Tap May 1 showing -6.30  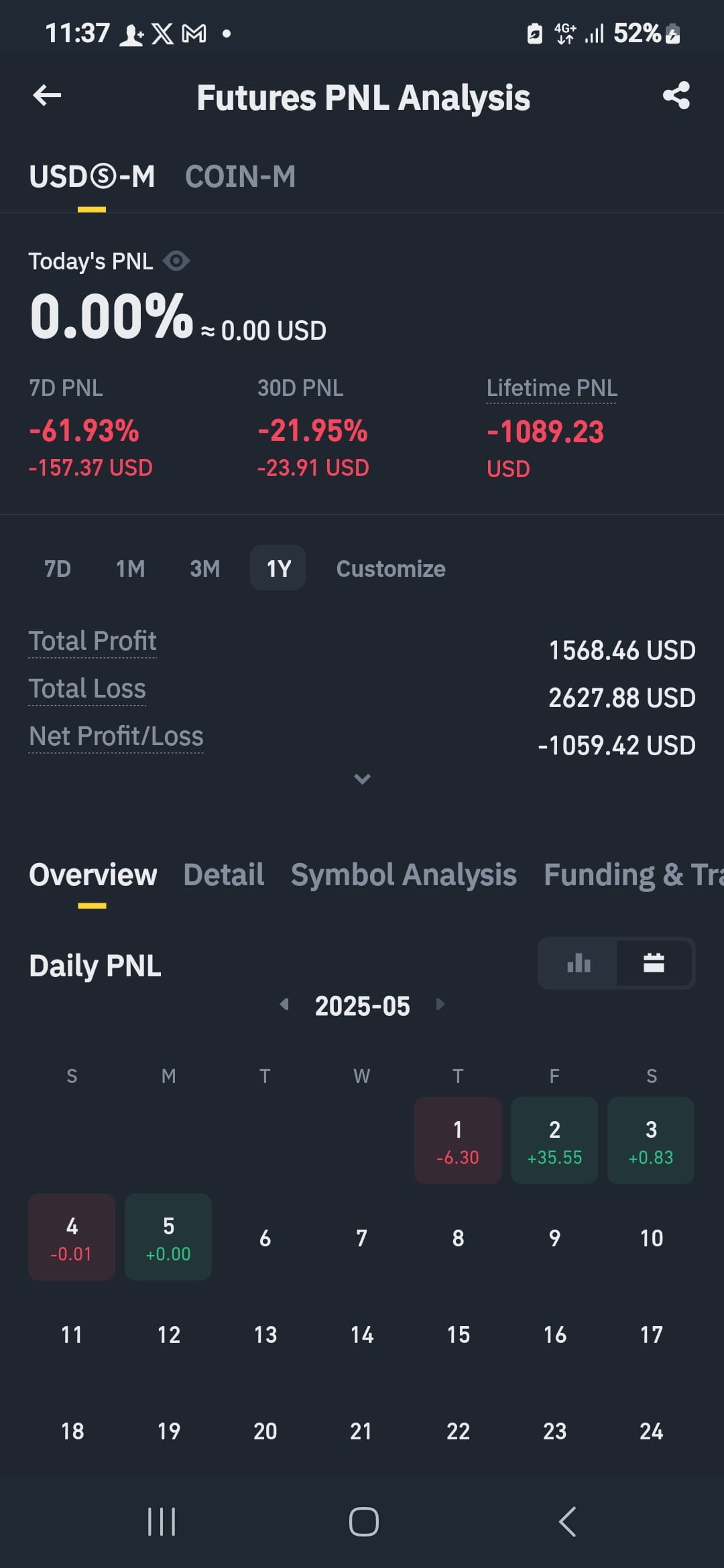[x=458, y=1140]
